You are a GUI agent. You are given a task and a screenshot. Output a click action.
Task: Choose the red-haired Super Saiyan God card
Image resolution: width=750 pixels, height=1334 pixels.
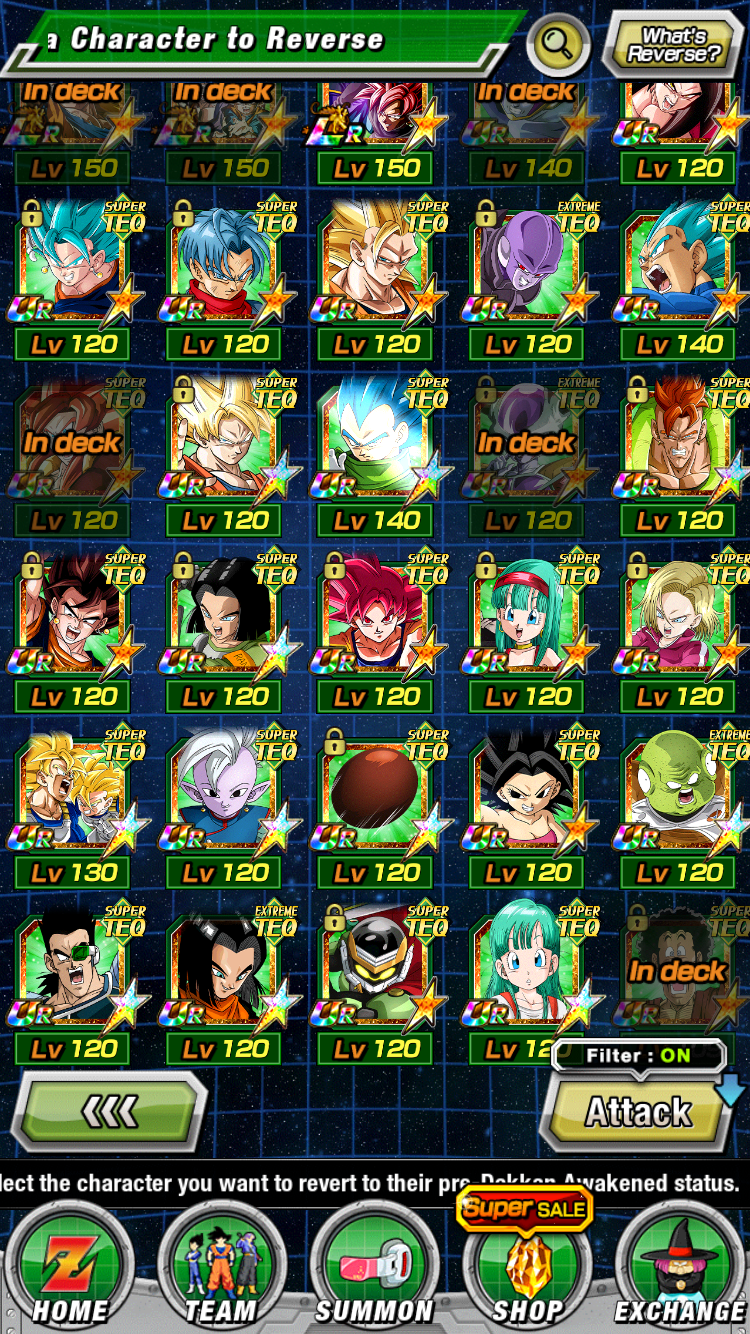[376, 624]
